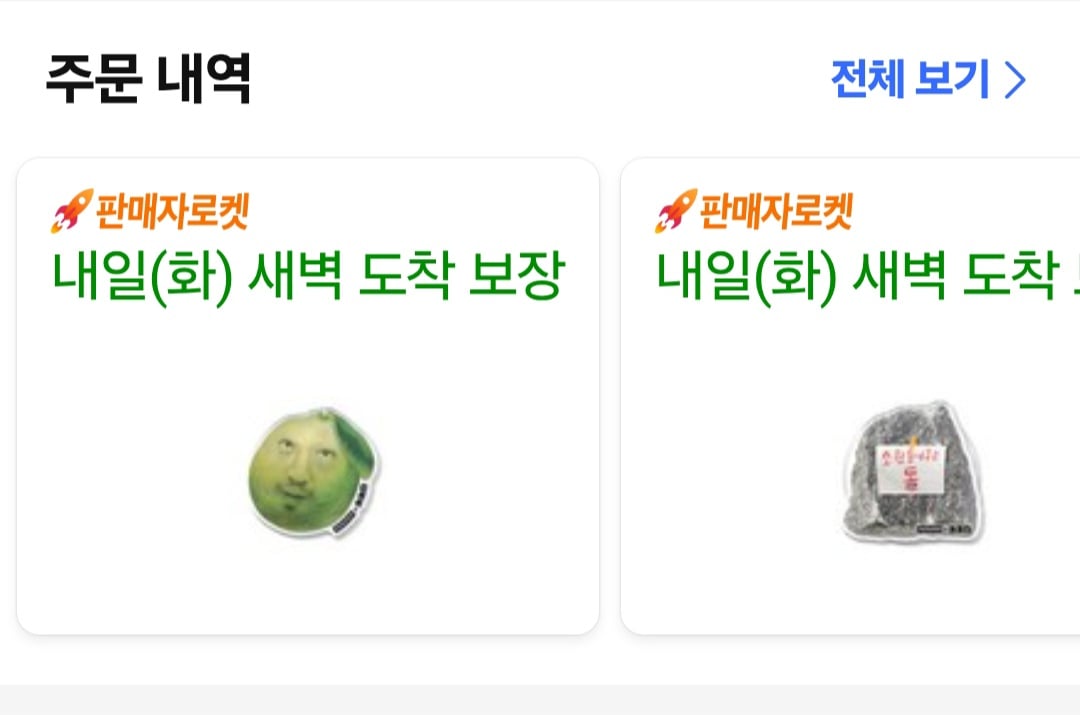Viewport: 1080px width, 715px height.
Task: Open 전체 보기 to view all orders
Action: [928, 80]
